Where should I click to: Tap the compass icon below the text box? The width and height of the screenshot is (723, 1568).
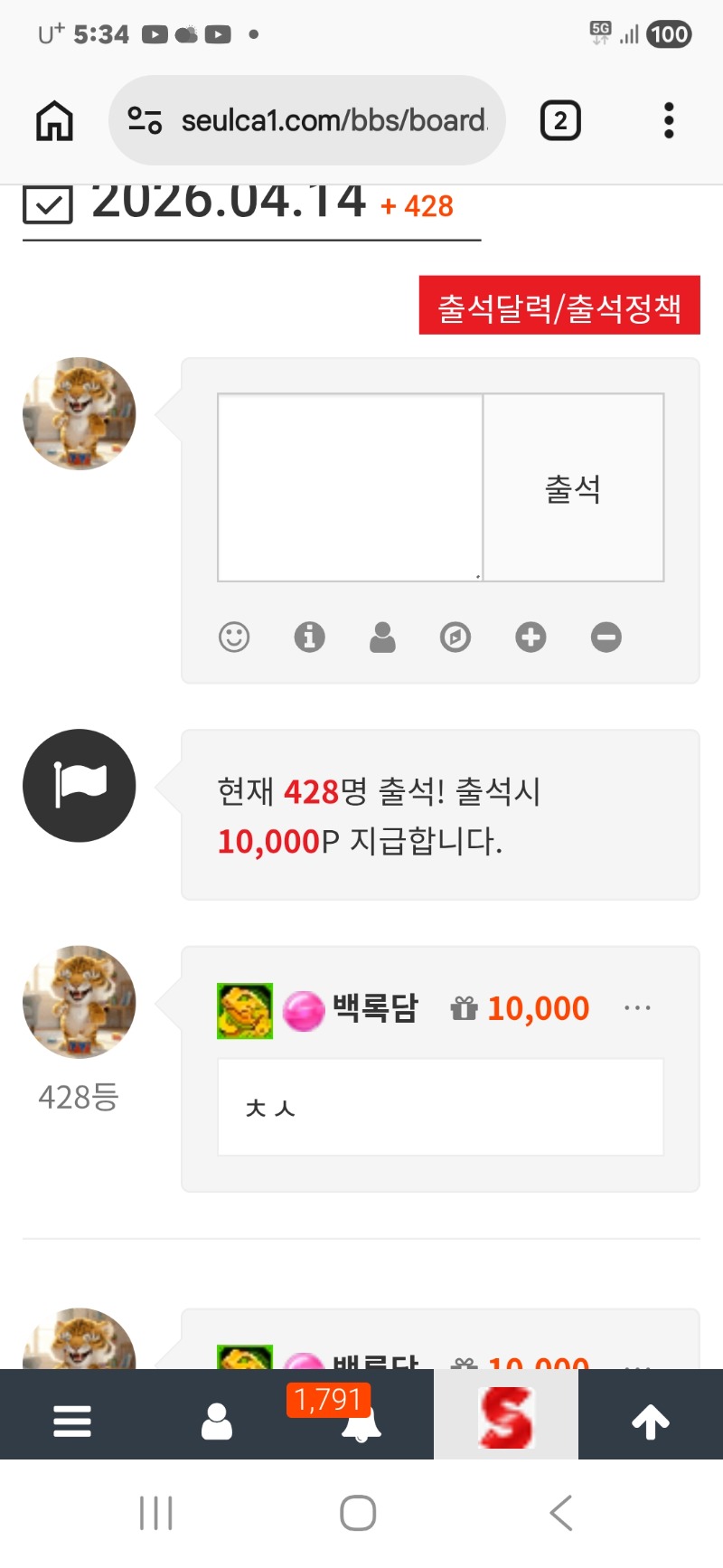click(x=455, y=638)
